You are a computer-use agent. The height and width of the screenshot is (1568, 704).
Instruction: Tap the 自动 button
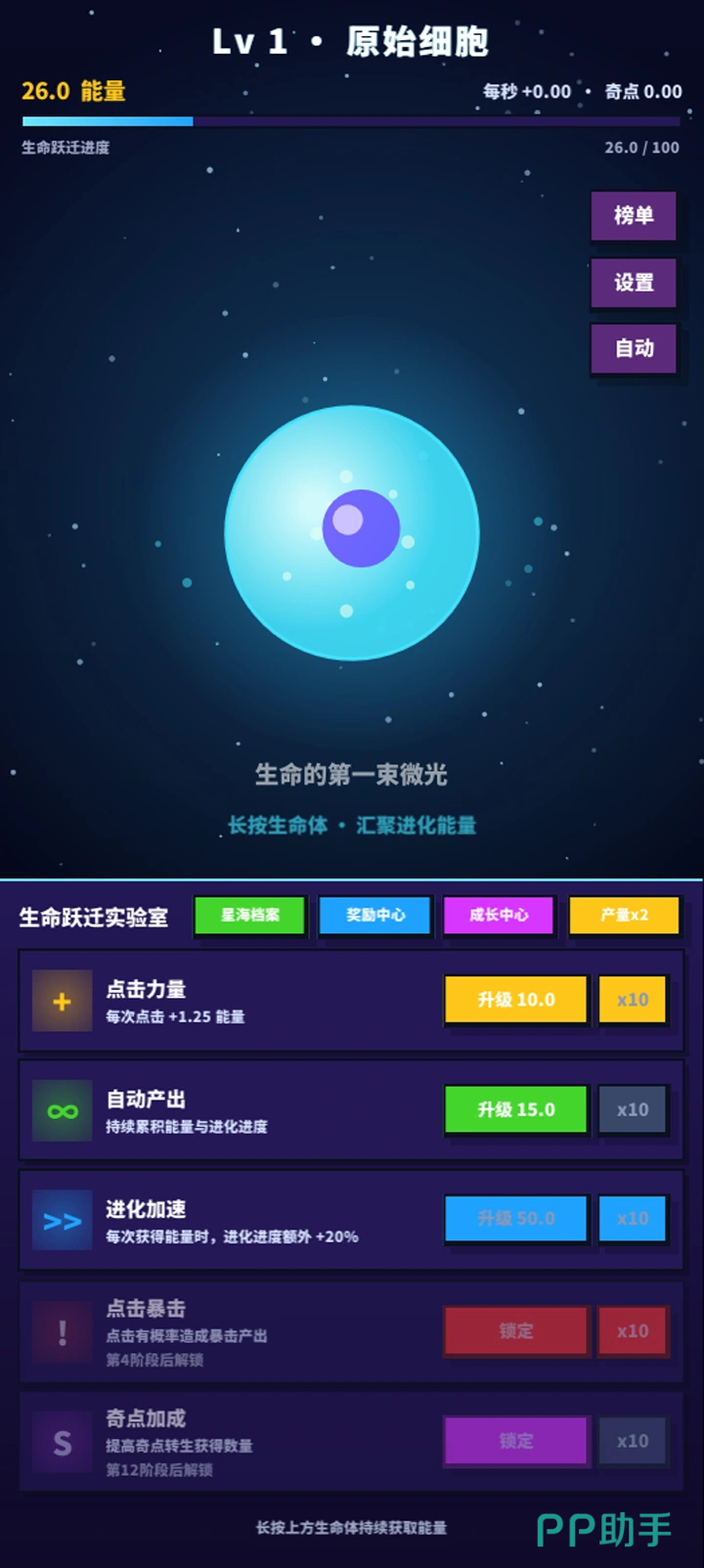[634, 348]
